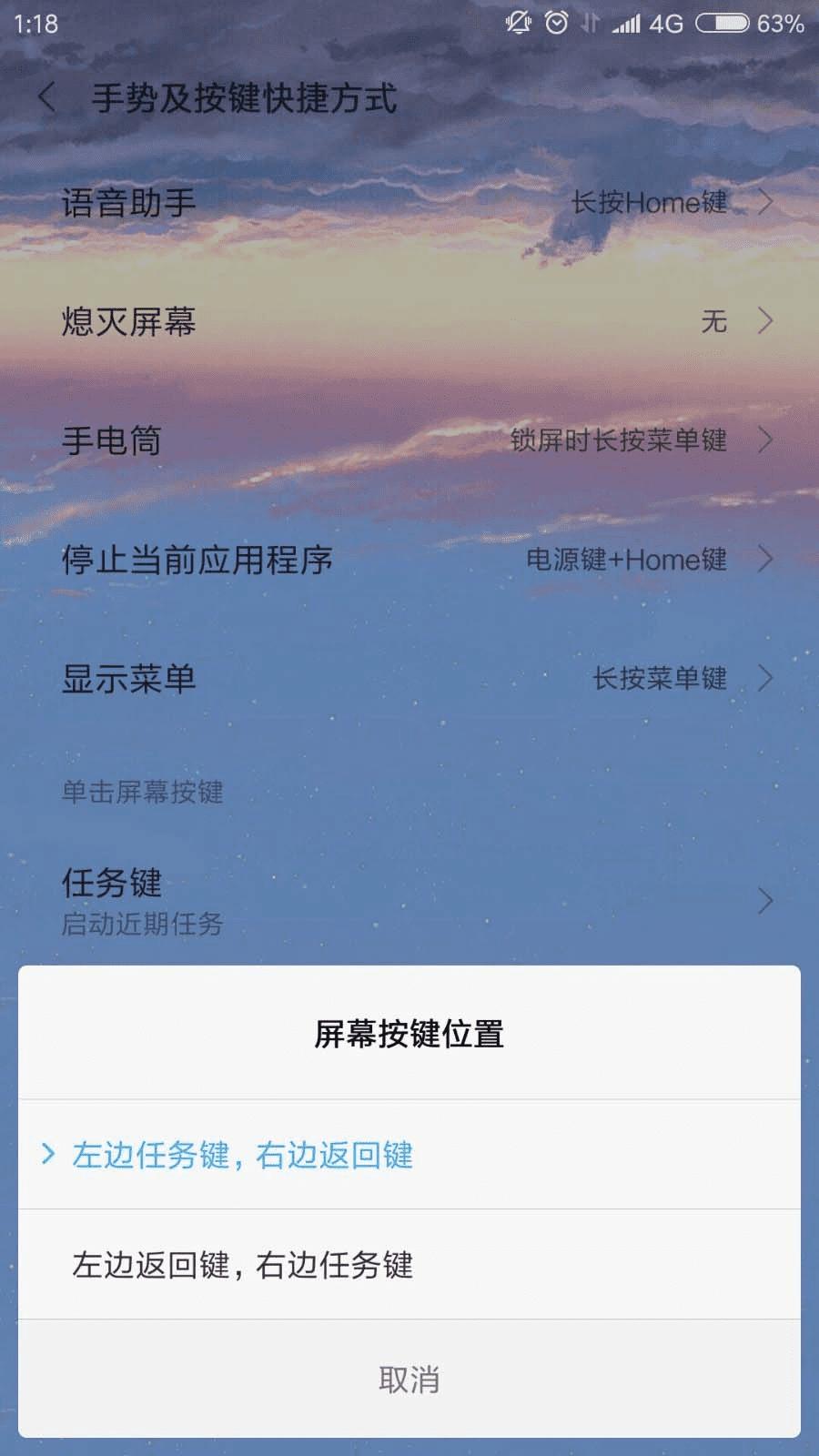Screen dimensions: 819x1456
Task: Open 手电筒 shortcut setting
Action: (409, 440)
